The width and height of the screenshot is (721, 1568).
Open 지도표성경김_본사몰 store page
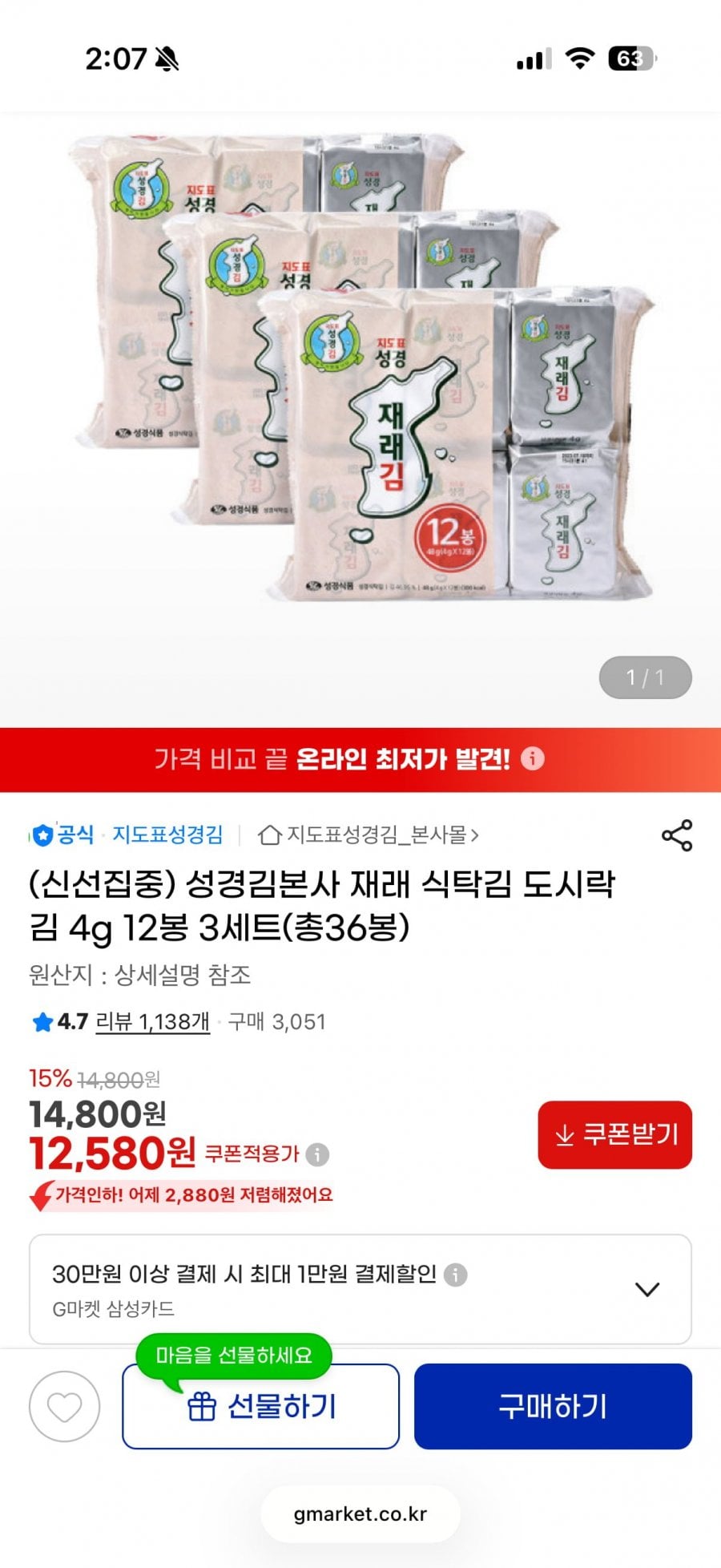pos(369,835)
